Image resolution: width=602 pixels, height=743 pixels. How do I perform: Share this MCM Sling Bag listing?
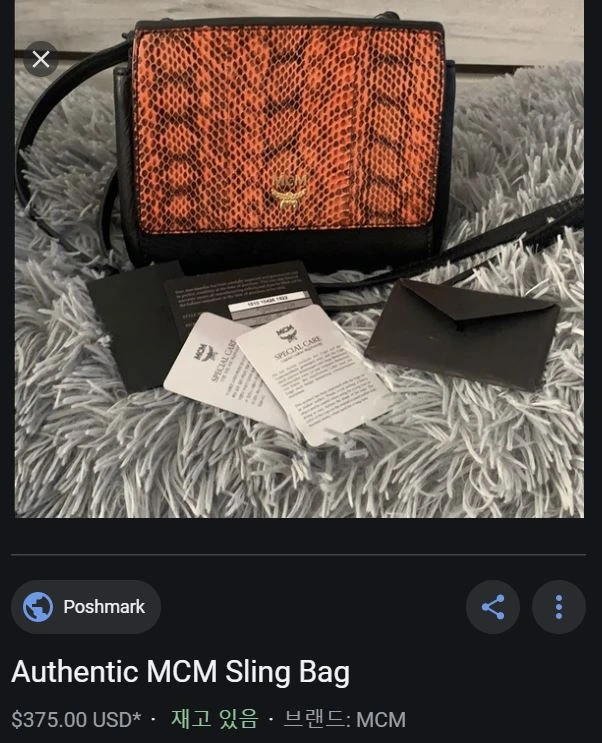pyautogui.click(x=493, y=607)
